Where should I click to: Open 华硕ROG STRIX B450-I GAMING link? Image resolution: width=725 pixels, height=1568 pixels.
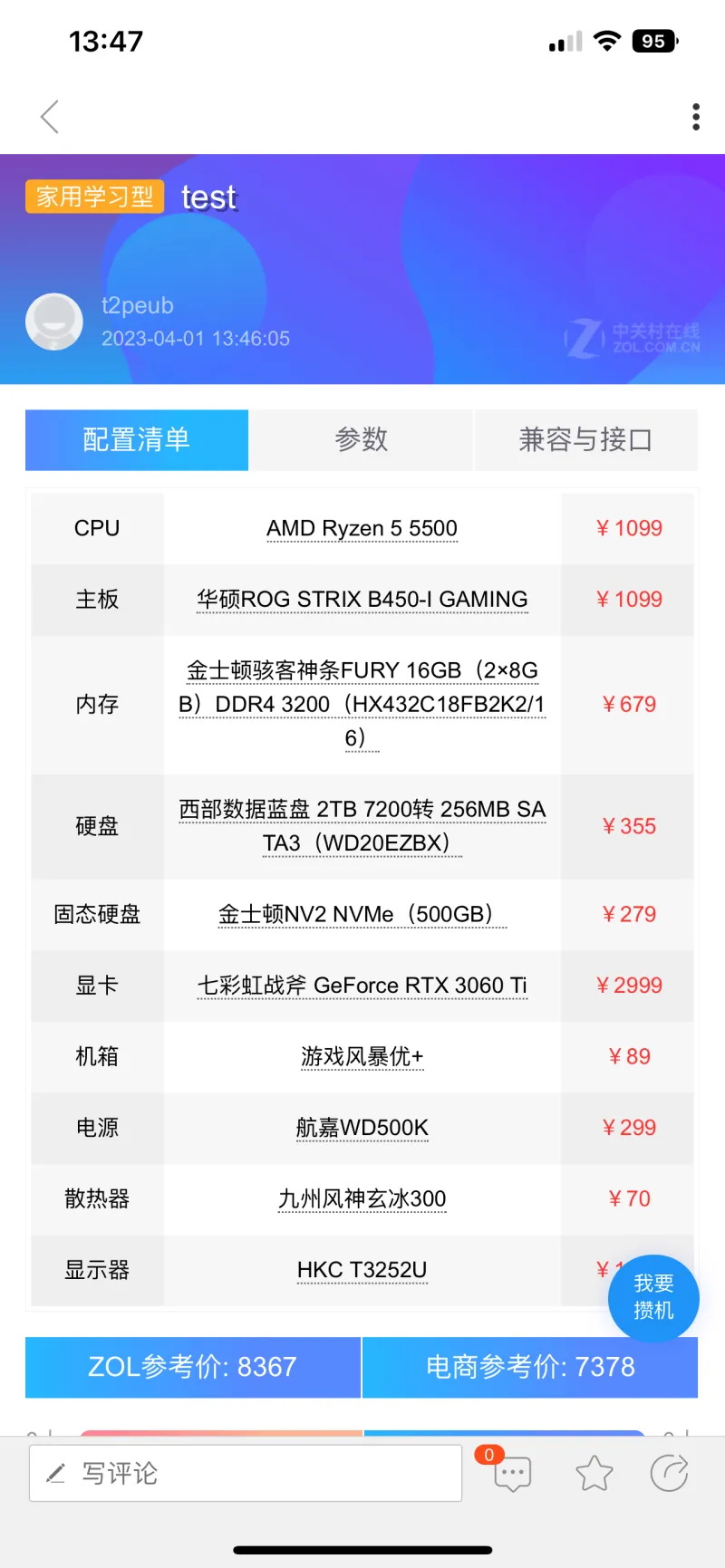pos(362,600)
